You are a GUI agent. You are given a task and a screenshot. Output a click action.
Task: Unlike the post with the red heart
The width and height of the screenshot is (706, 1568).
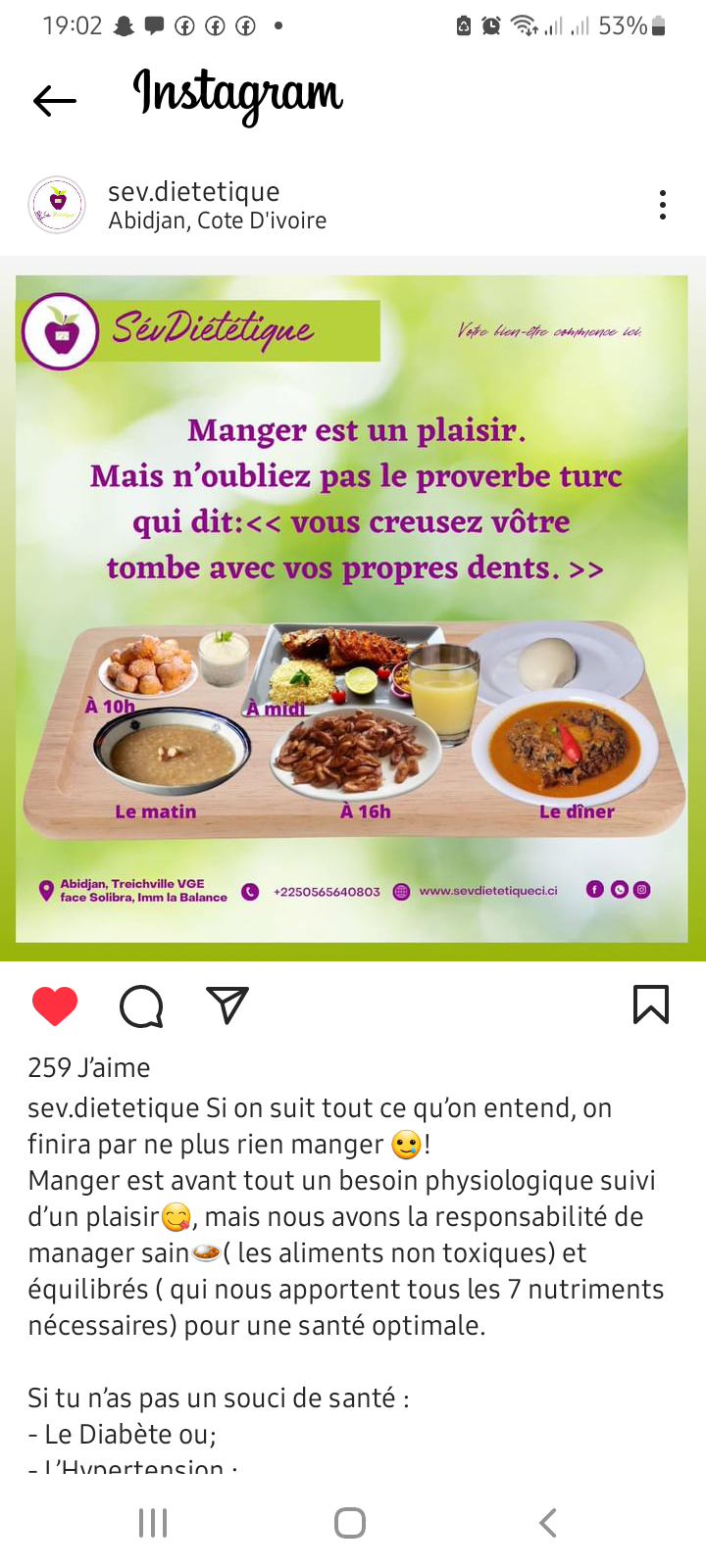click(55, 1006)
